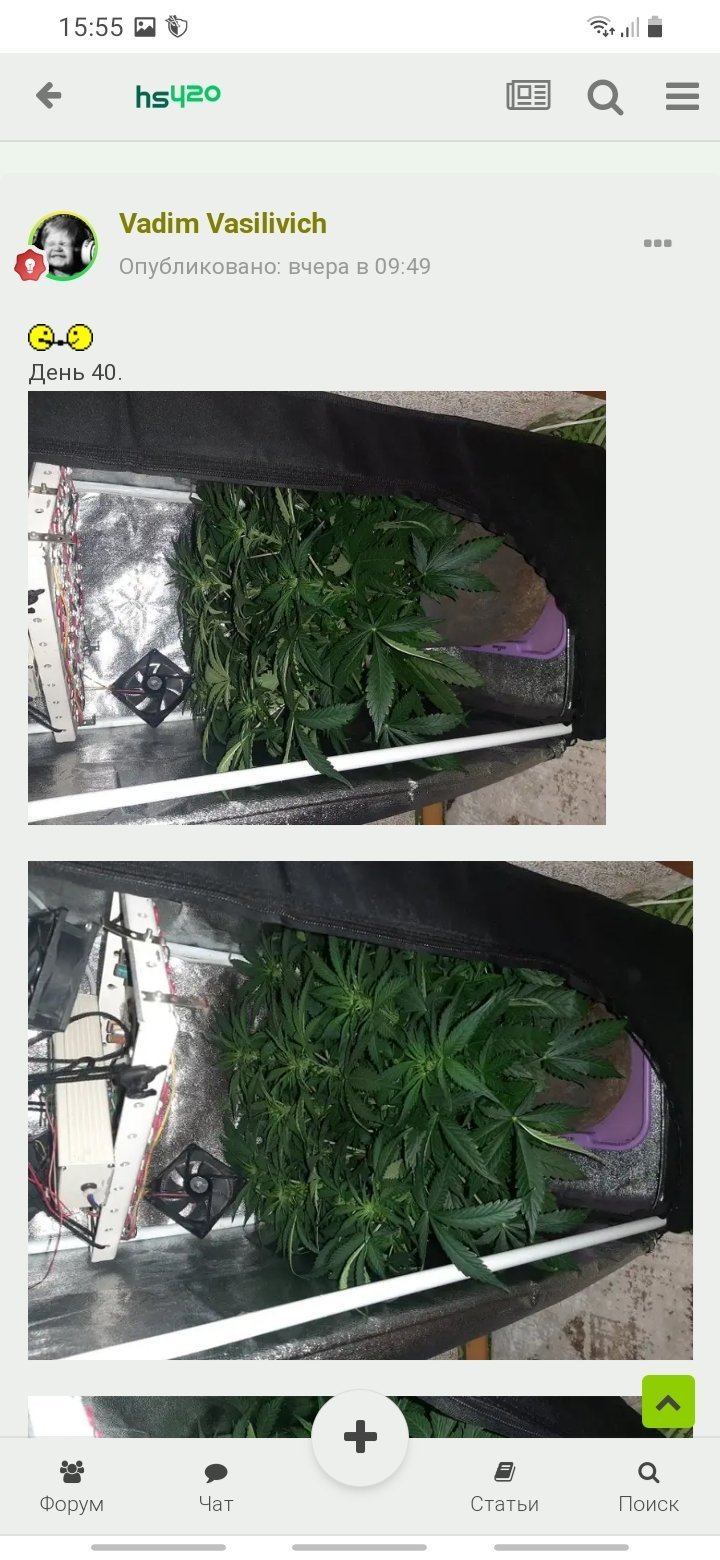Open the hamburger menu
The width and height of the screenshot is (720, 1560).
682,96
